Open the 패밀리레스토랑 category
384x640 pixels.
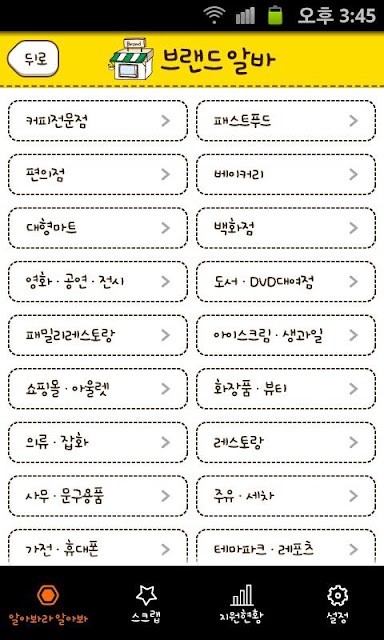click(98, 335)
